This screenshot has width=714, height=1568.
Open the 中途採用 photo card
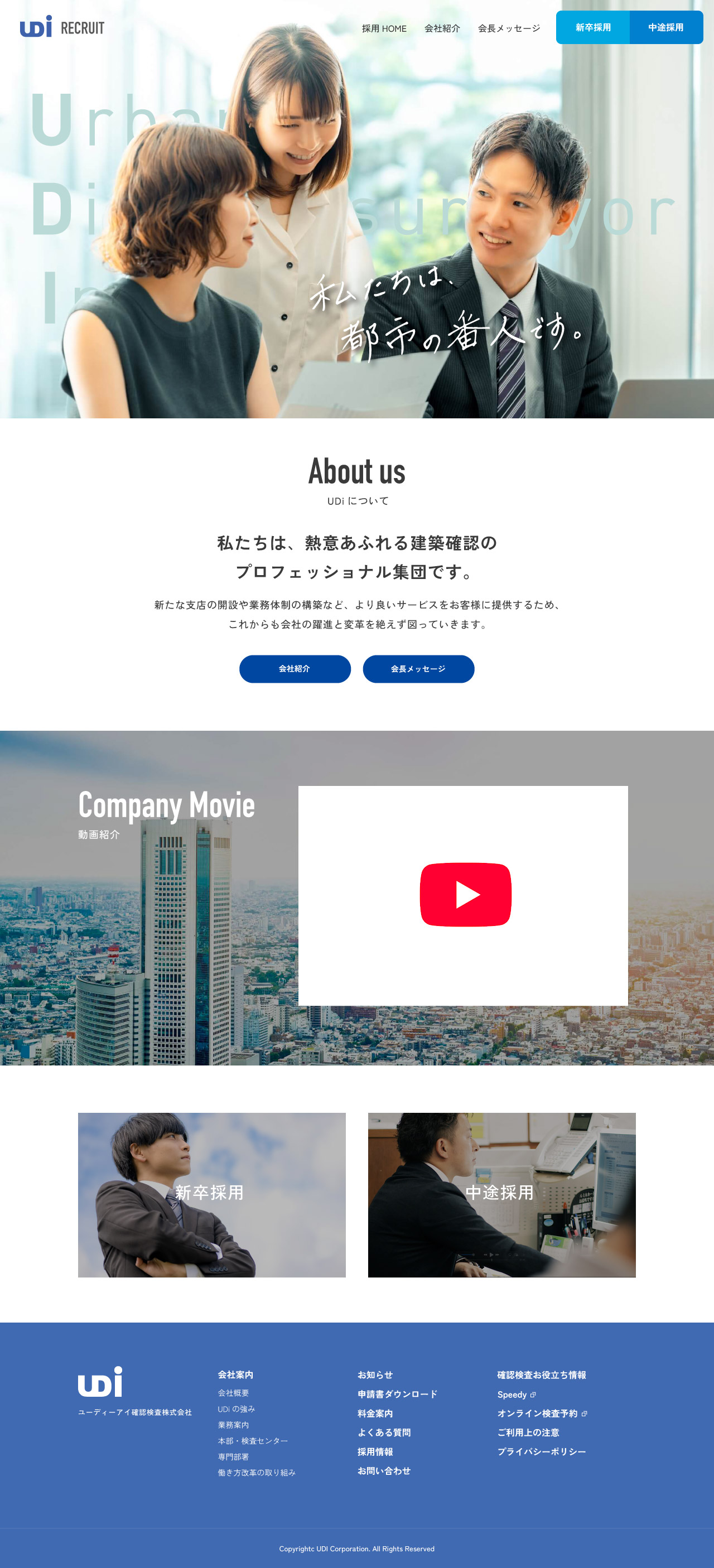501,1195
